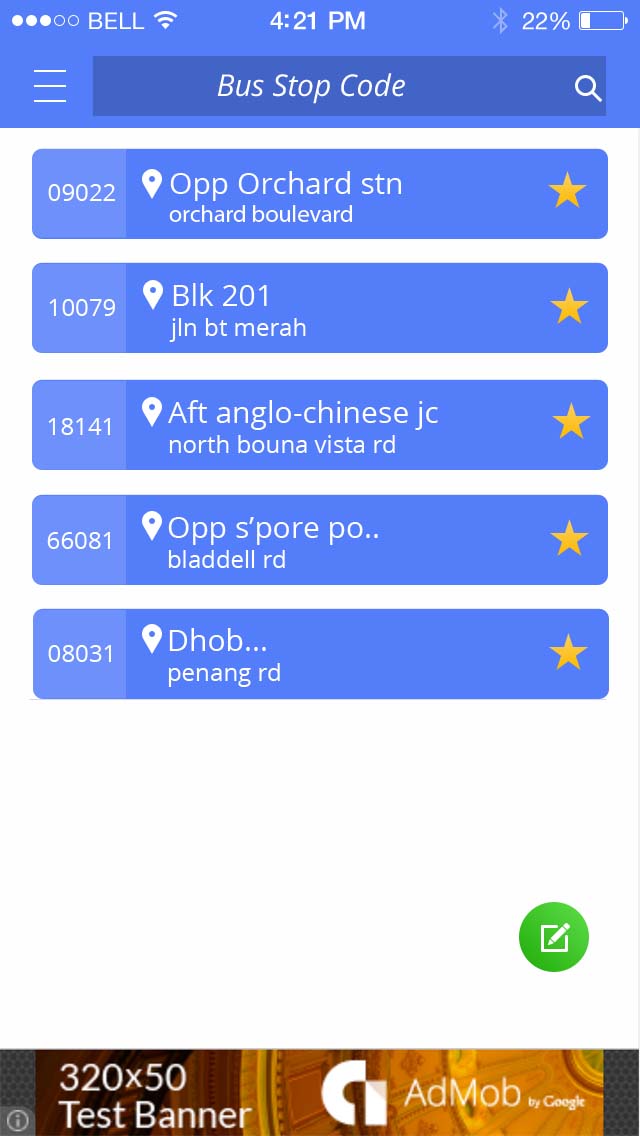Screen dimensions: 640x1136
Task: Toggle the star on the penang rd stop
Action: click(x=568, y=653)
